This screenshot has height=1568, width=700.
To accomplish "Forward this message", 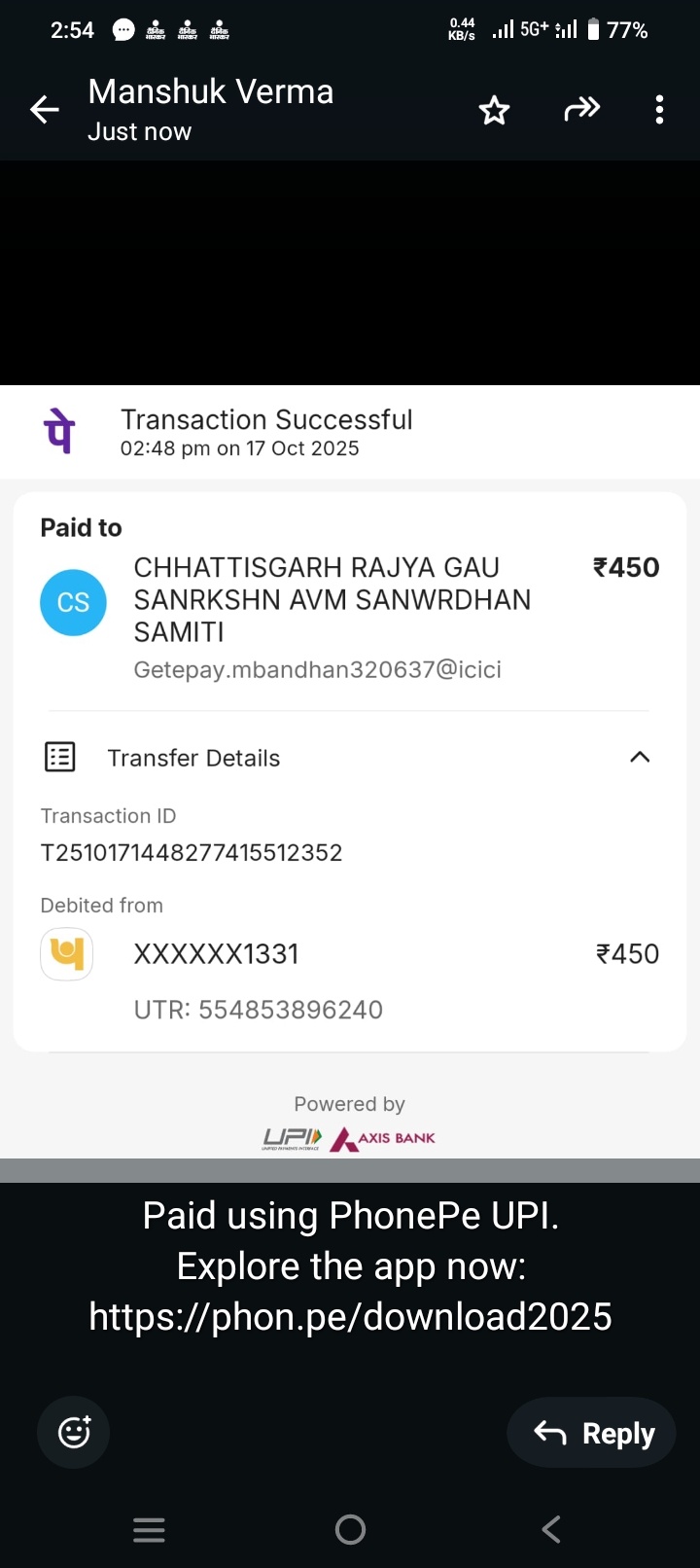I will pos(581,109).
